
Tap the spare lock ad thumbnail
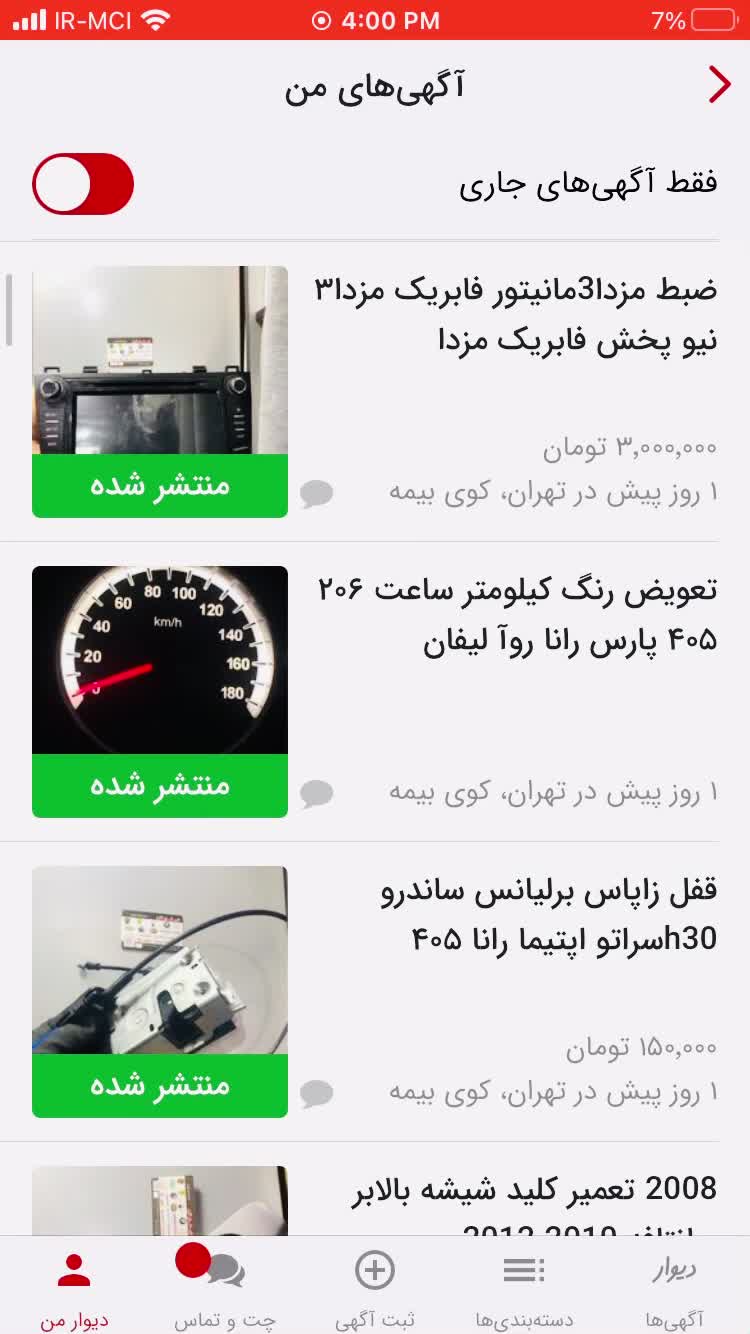(x=159, y=960)
